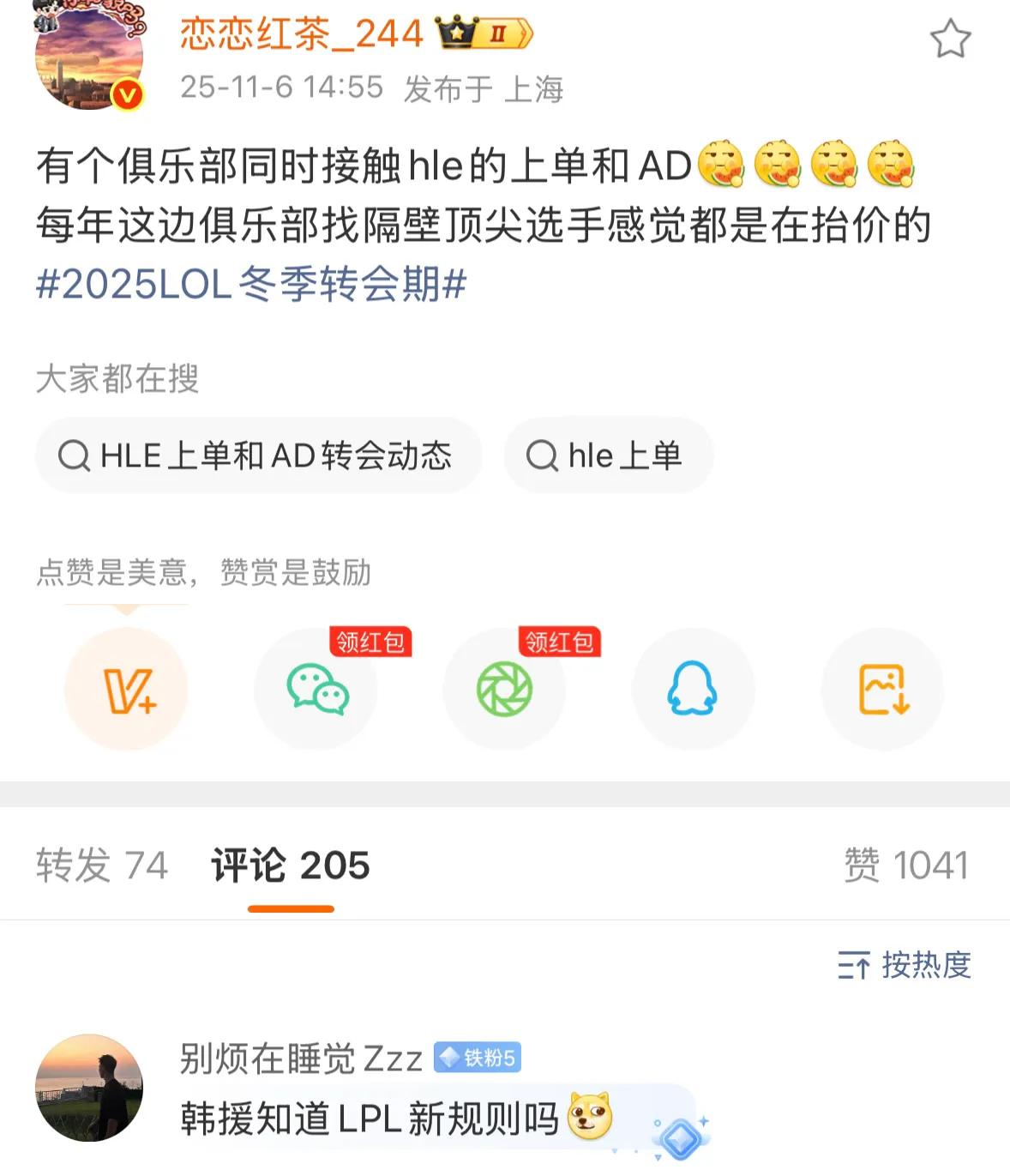Screen dimensions: 1010x1176
Task: Open 别烦在睡觉Zzz's avatar
Action: click(89, 1088)
